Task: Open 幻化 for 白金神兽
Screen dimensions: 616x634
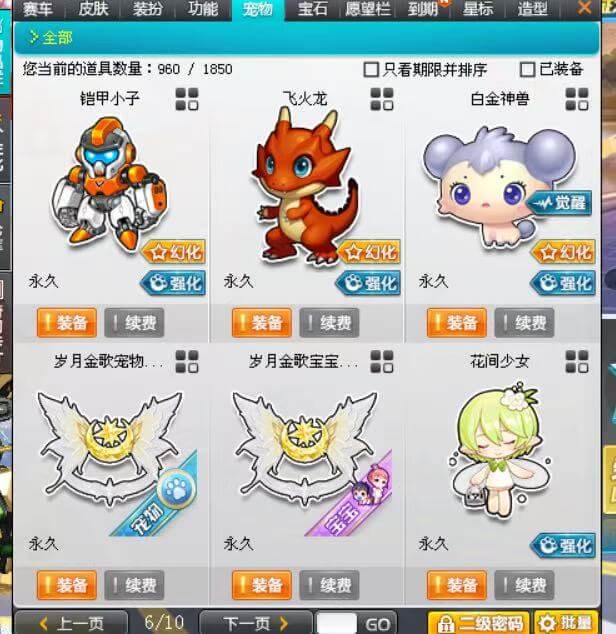Action: coord(565,252)
